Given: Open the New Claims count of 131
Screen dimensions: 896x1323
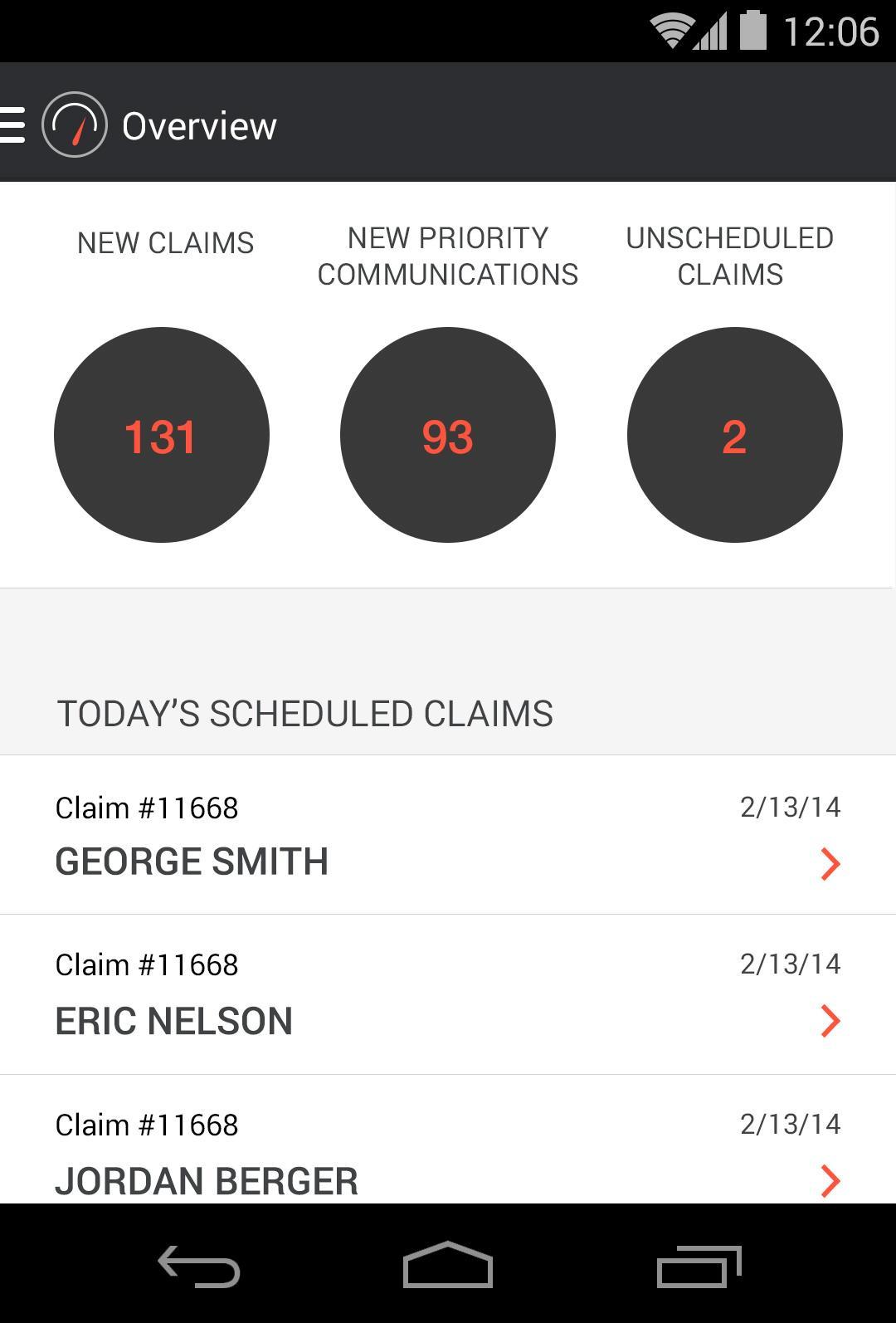Looking at the screenshot, I should click(x=162, y=435).
